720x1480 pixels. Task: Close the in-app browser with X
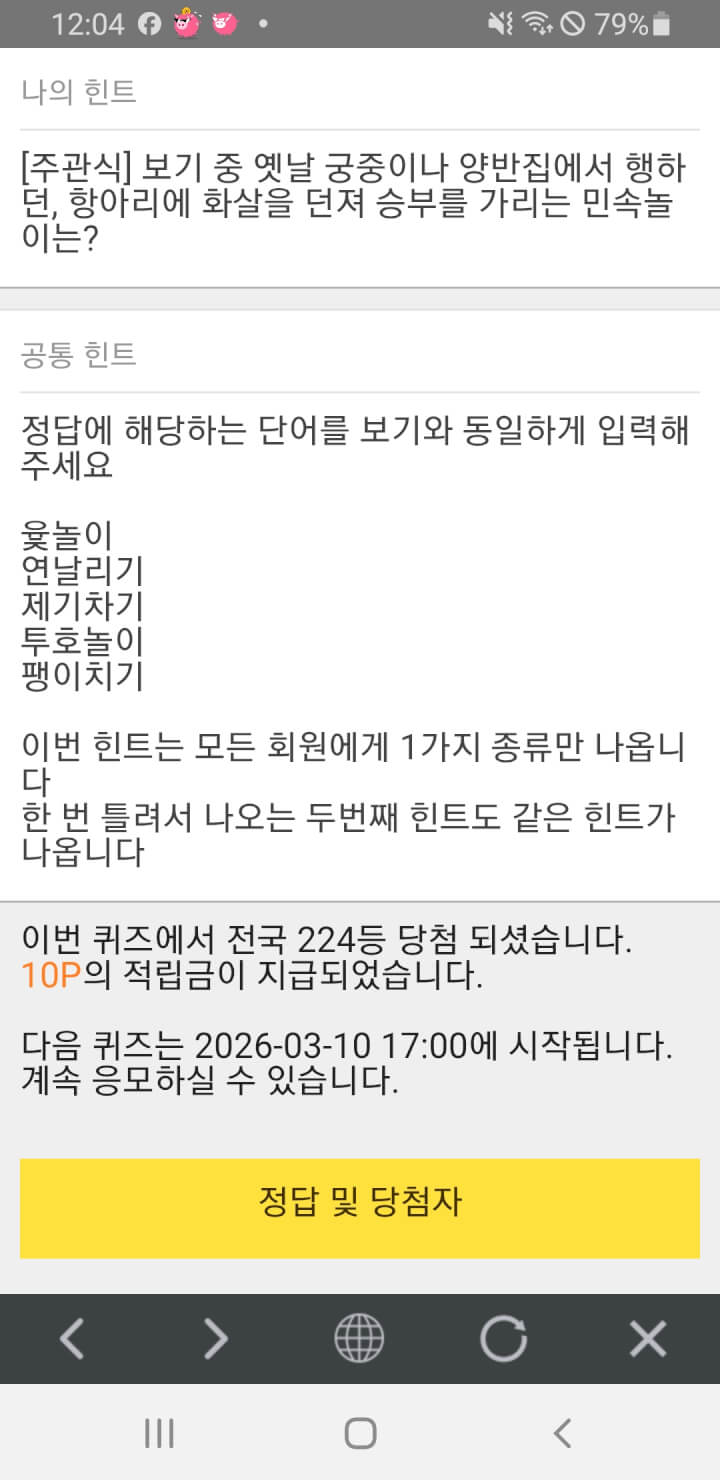pos(647,1338)
